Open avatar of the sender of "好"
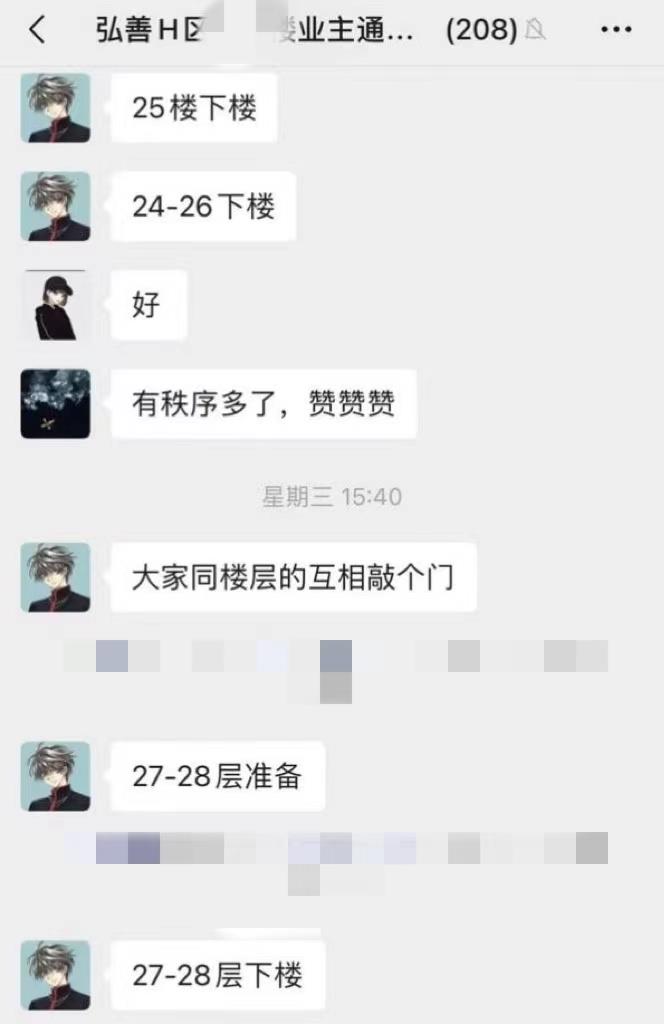The height and width of the screenshot is (1024, 664). coord(56,305)
